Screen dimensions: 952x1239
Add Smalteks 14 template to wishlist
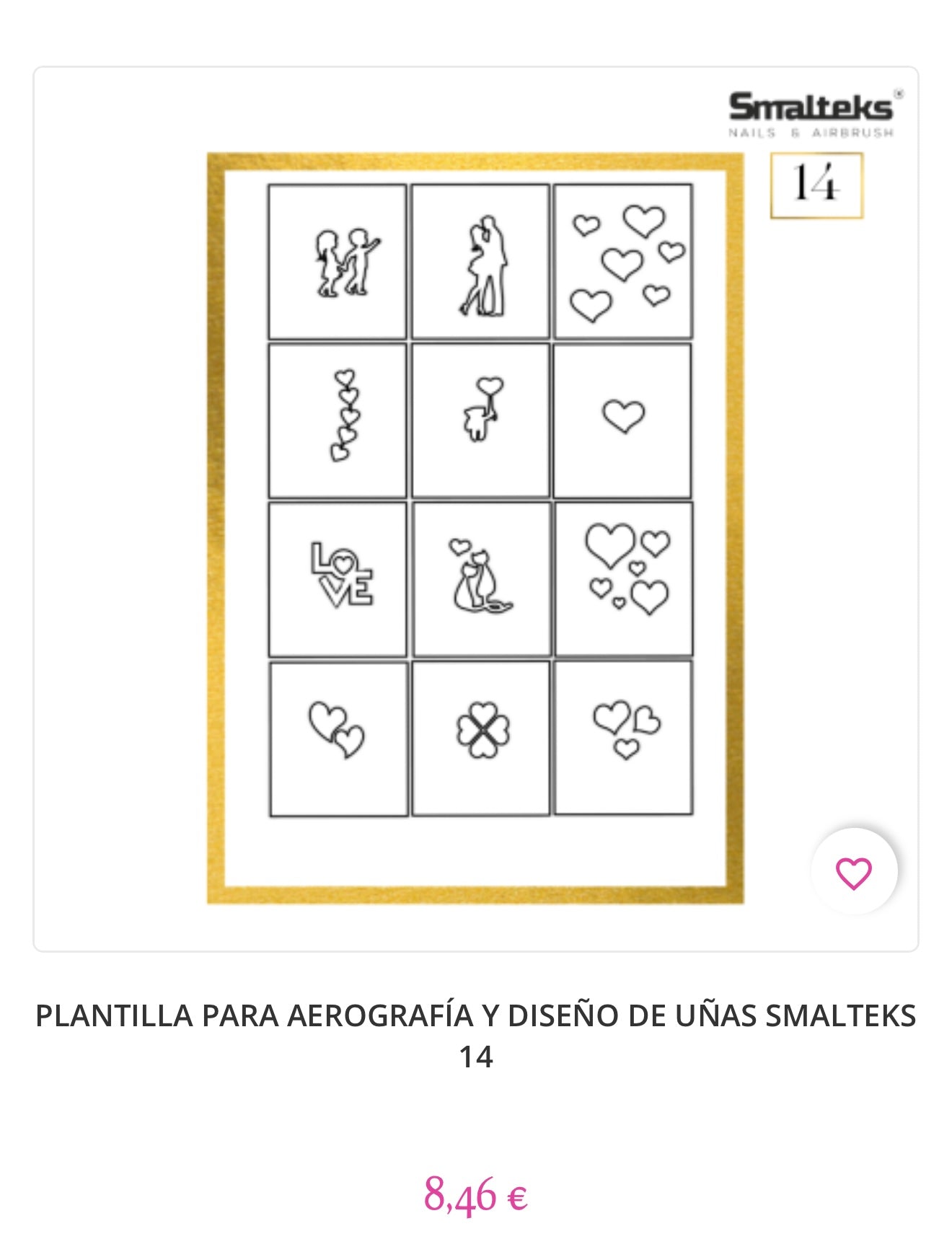point(854,872)
